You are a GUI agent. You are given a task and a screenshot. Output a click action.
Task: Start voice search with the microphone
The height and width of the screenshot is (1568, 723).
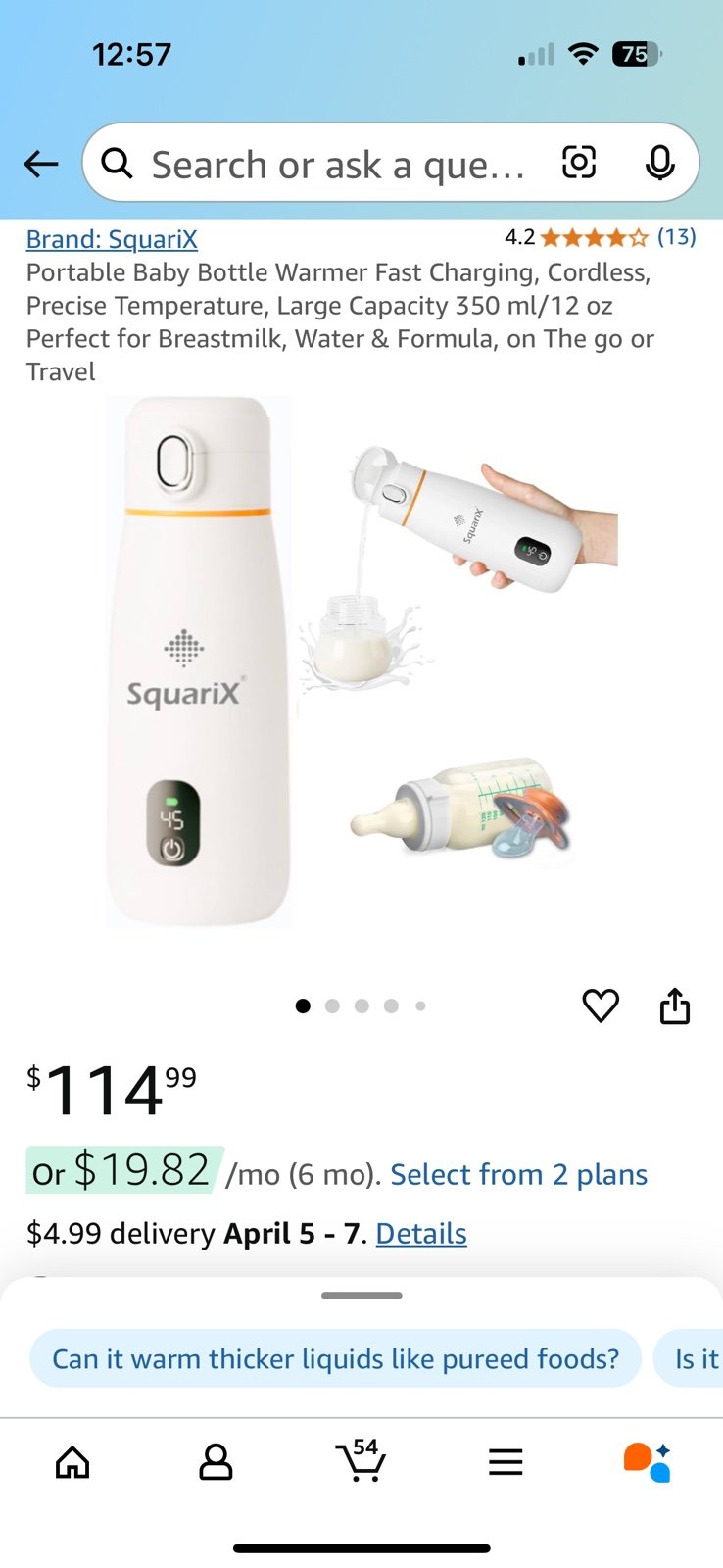point(659,163)
